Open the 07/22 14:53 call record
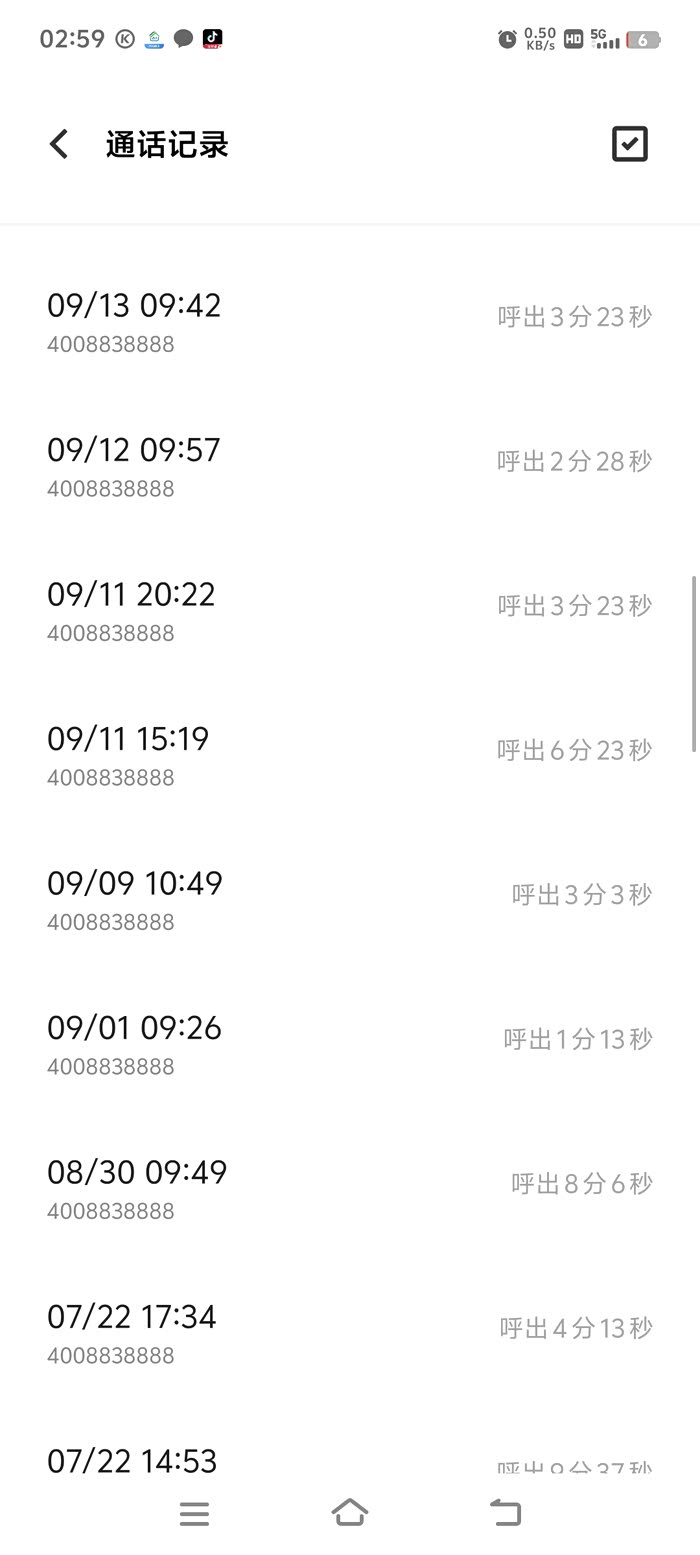 tap(349, 1462)
